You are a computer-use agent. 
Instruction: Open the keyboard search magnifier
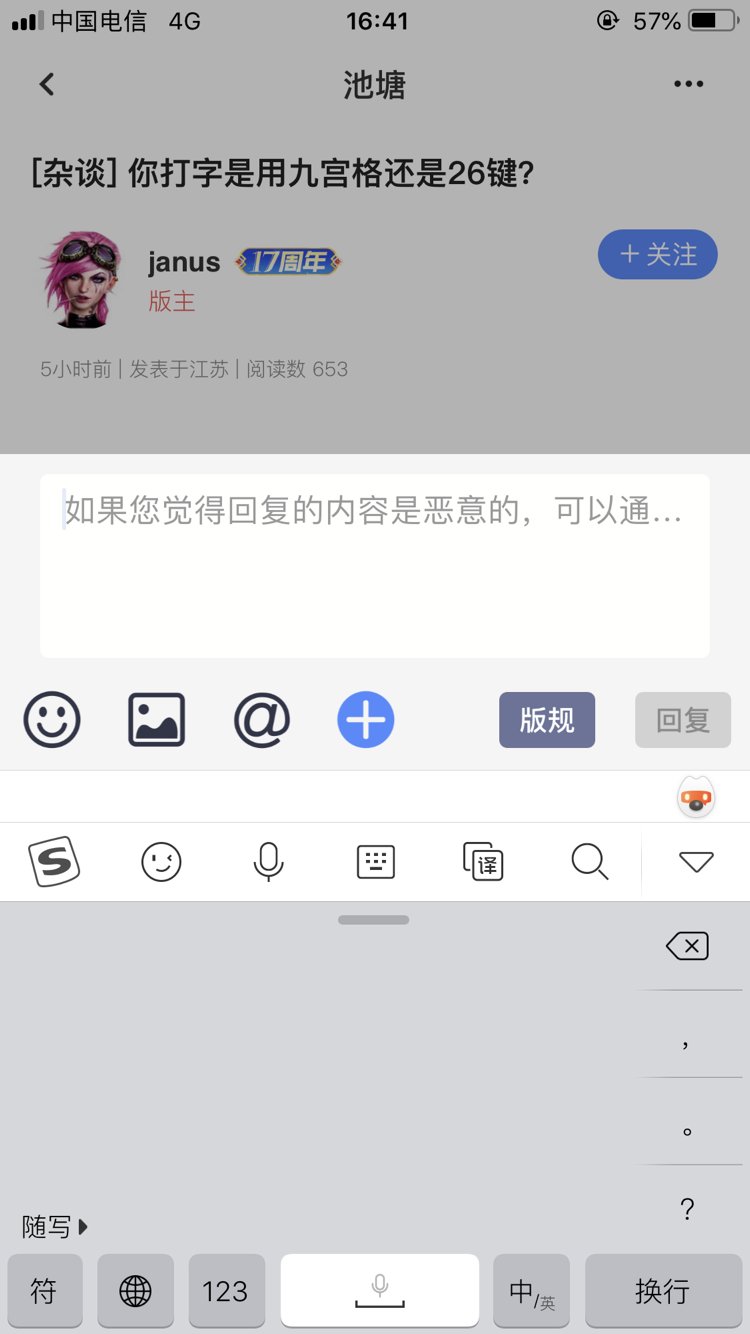pos(590,861)
